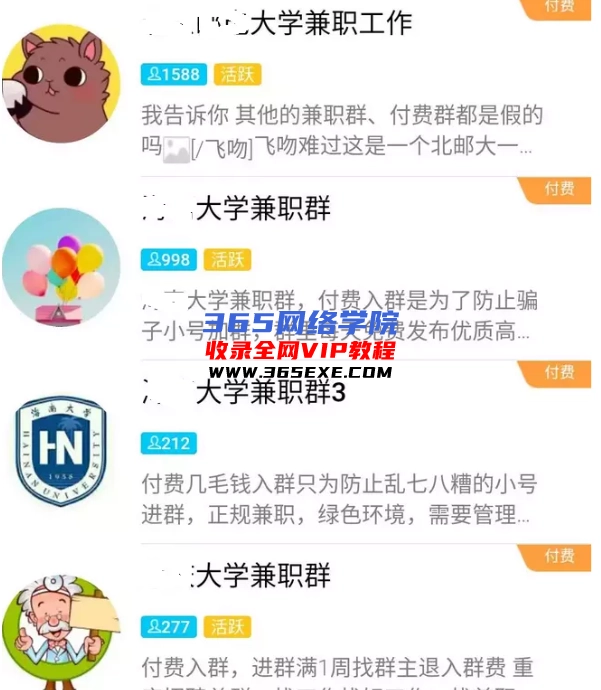
Task: Open the 大学兼职工作 group with 1588 members
Action: pyautogui.click(x=300, y=22)
